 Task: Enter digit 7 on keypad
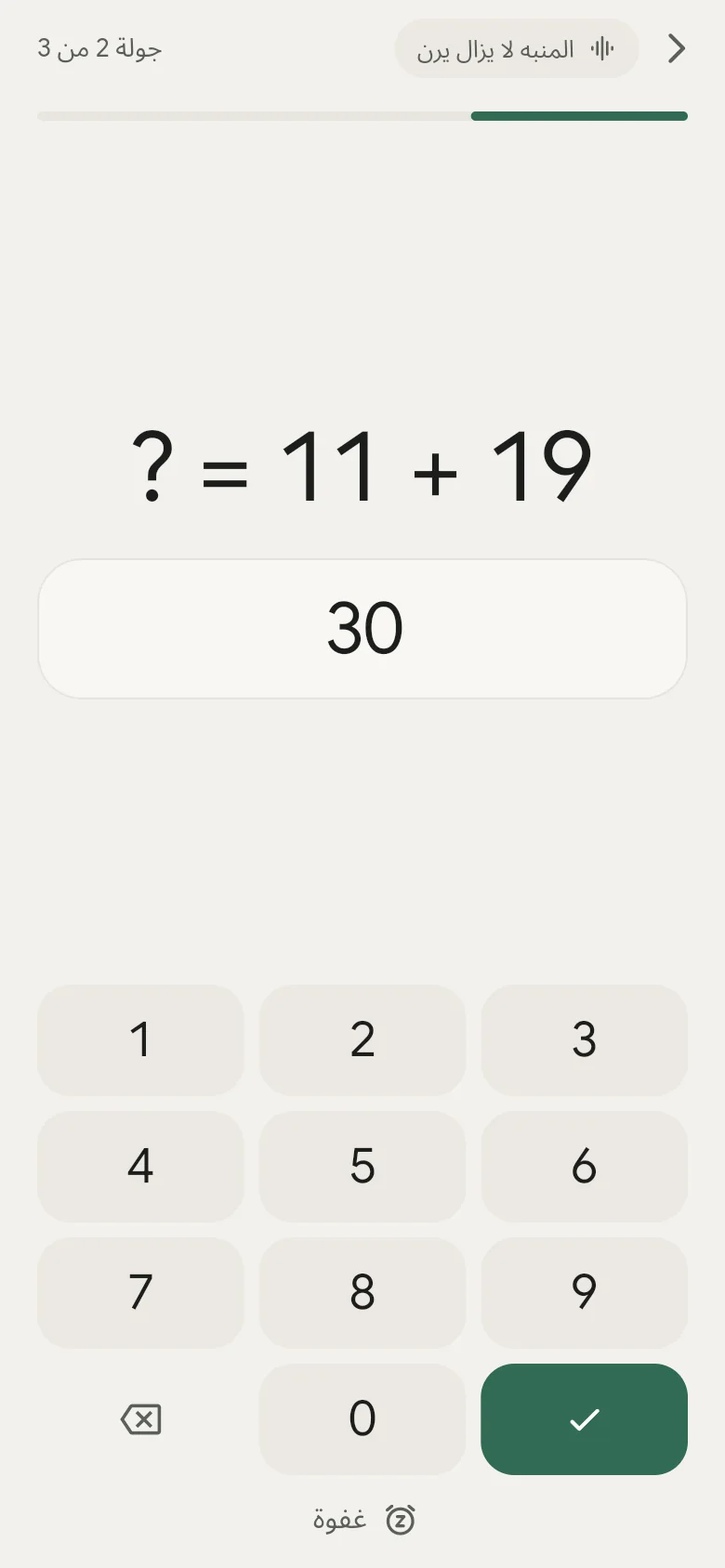140,1292
